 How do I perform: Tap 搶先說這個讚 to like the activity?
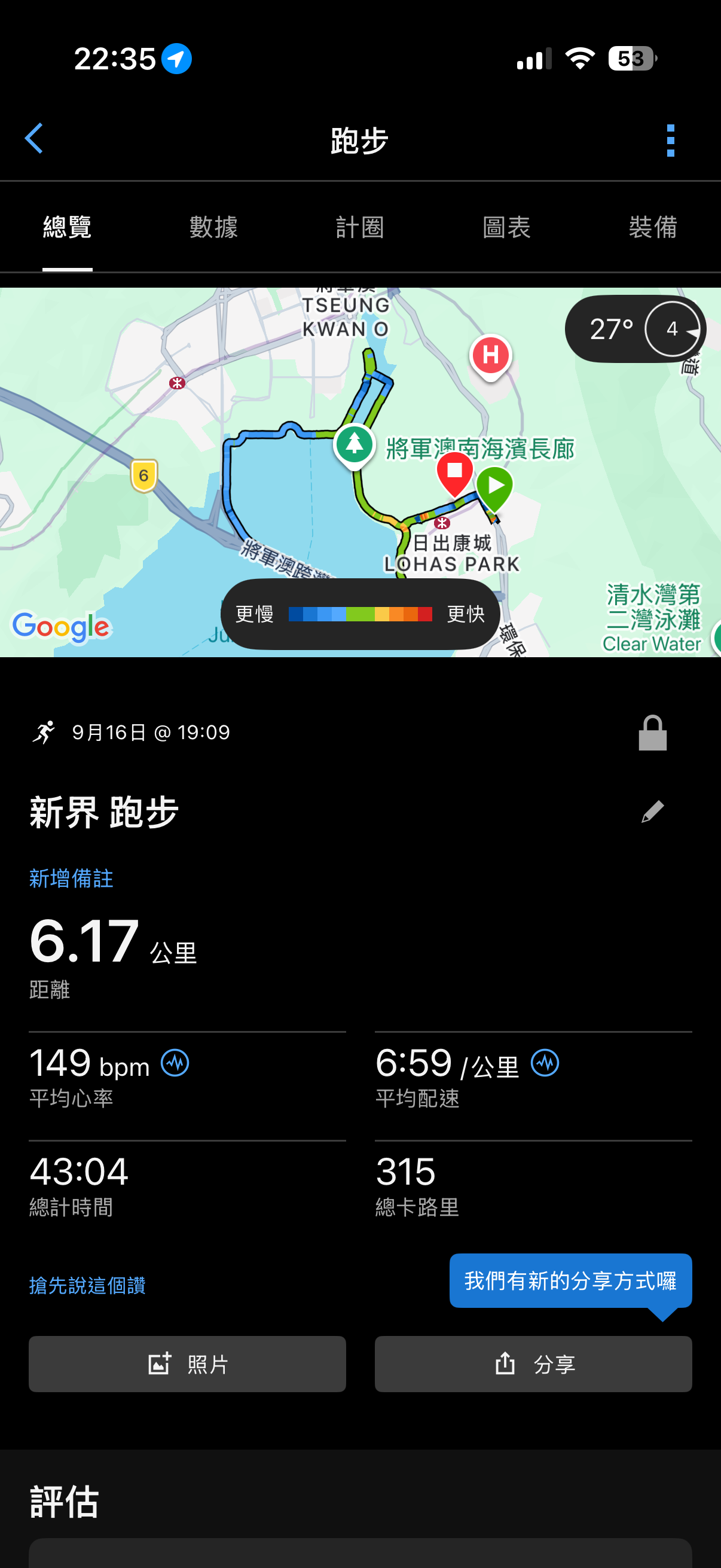88,1286
